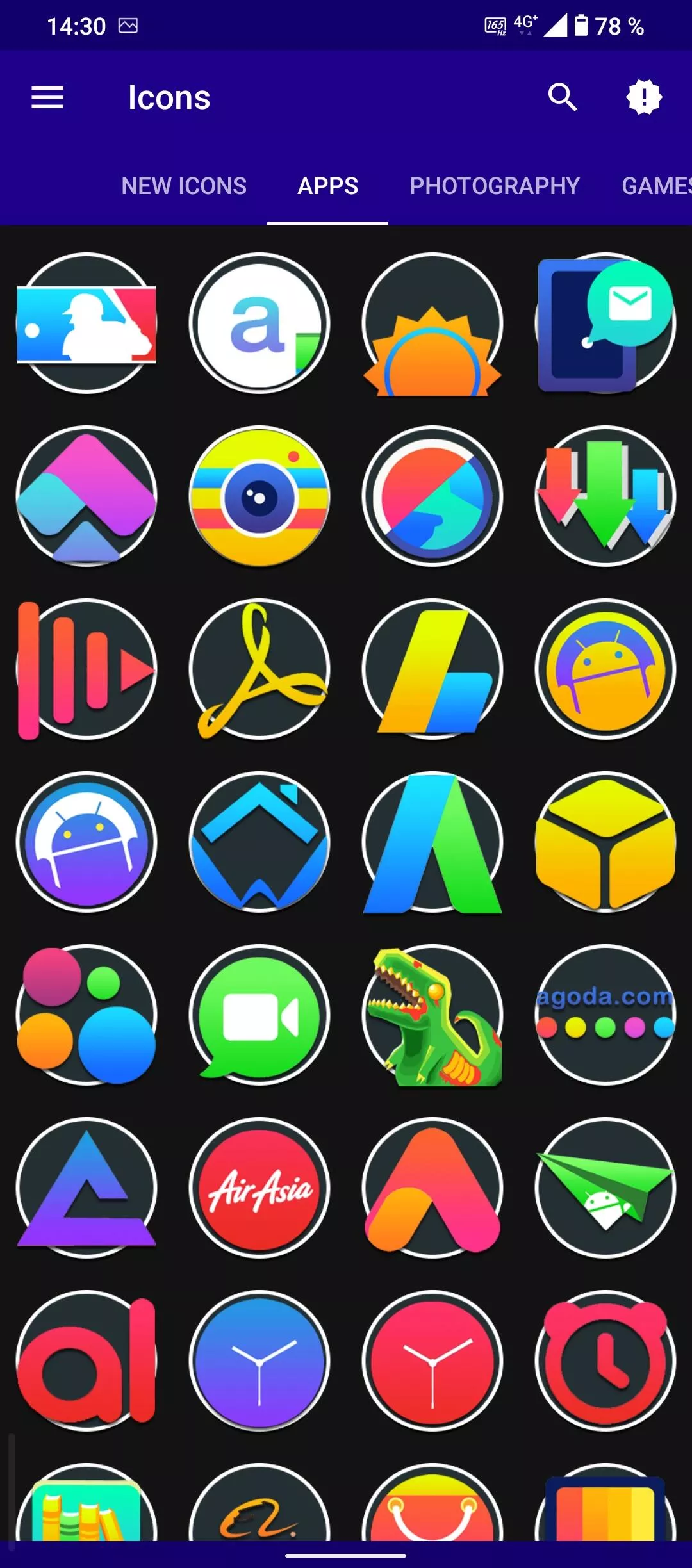This screenshot has height=1568, width=692.
Task: Select the orange sun weather icon
Action: pos(432,323)
